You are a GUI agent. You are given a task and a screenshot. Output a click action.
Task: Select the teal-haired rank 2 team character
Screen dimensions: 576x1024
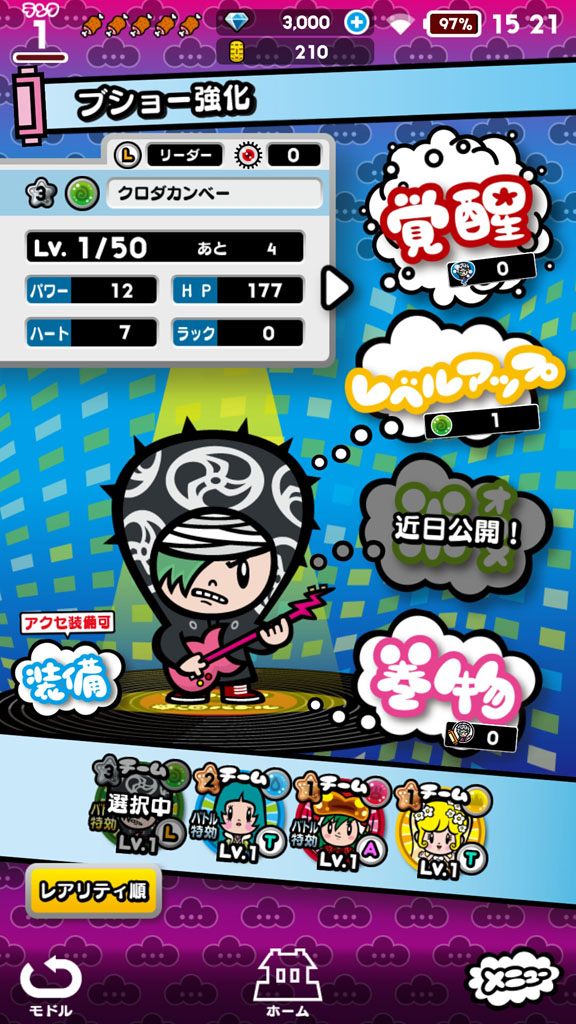tap(239, 822)
